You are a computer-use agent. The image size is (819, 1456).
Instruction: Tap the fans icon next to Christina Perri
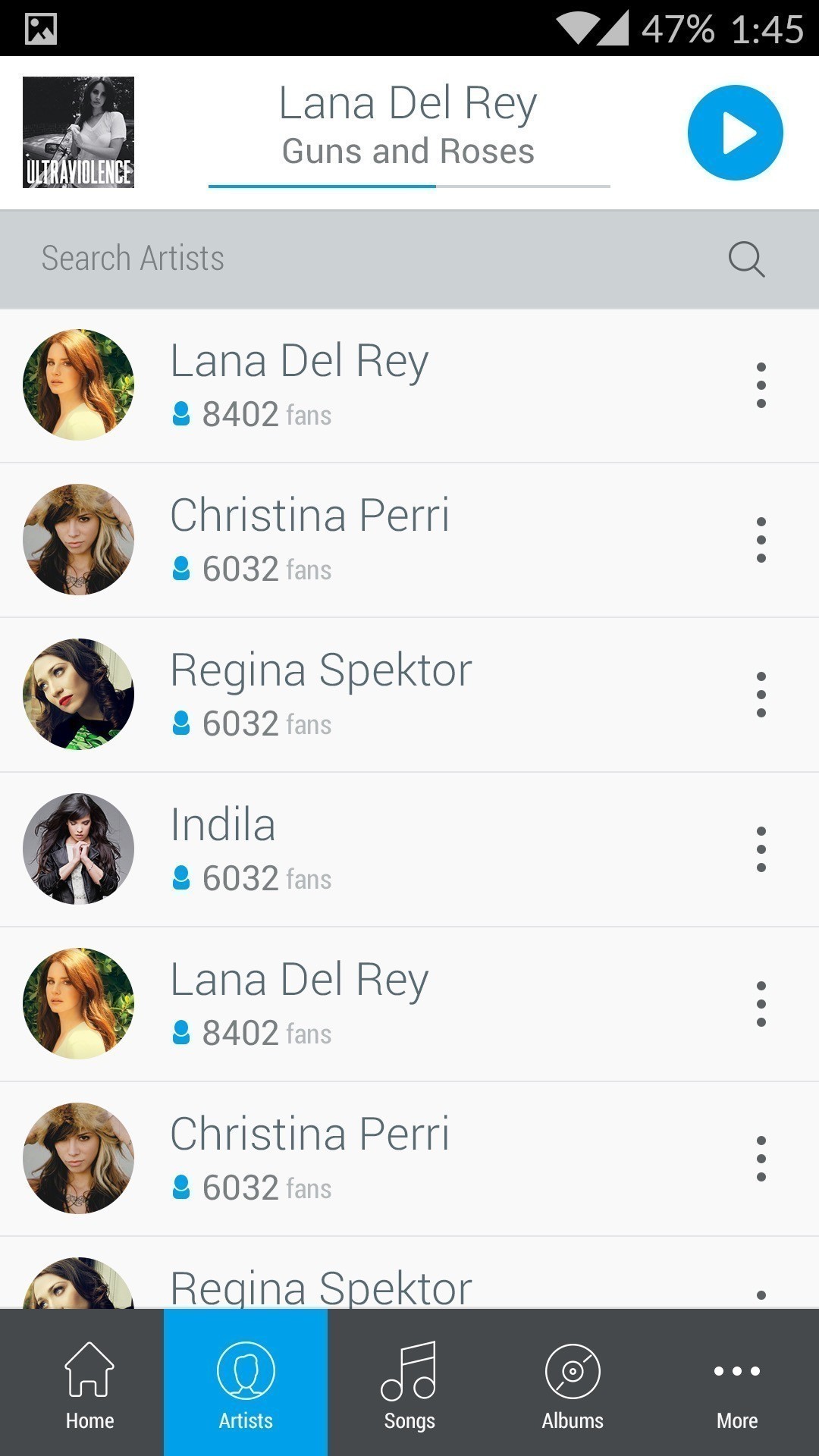click(x=182, y=569)
